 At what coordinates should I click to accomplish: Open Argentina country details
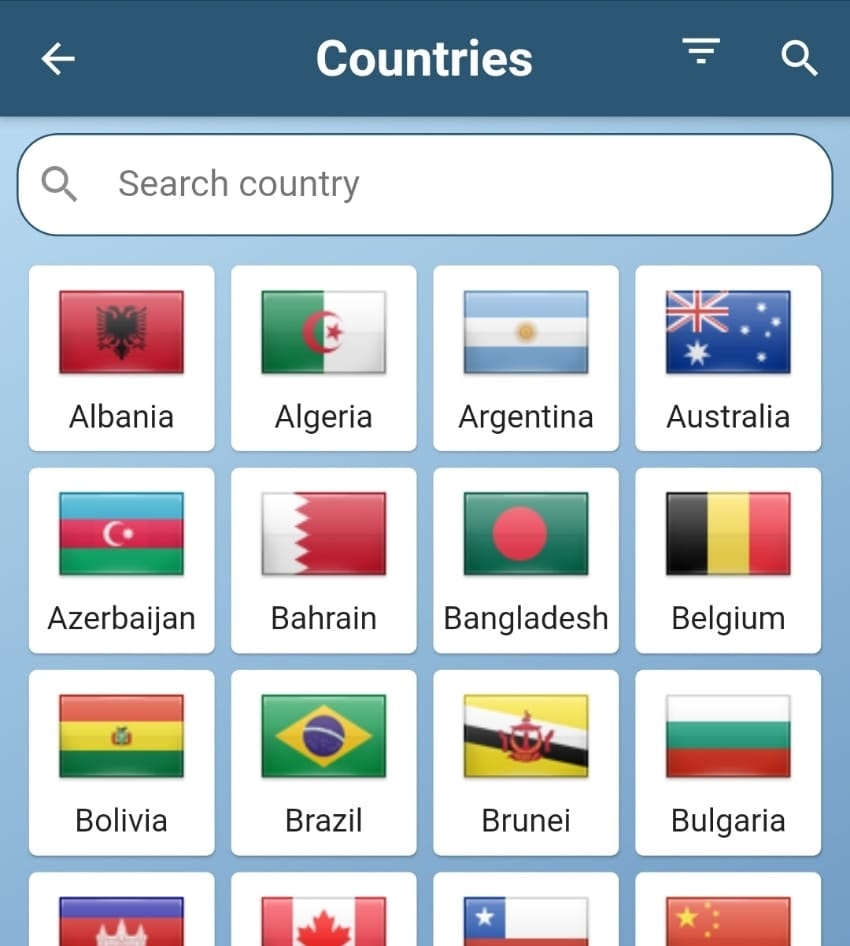click(525, 358)
